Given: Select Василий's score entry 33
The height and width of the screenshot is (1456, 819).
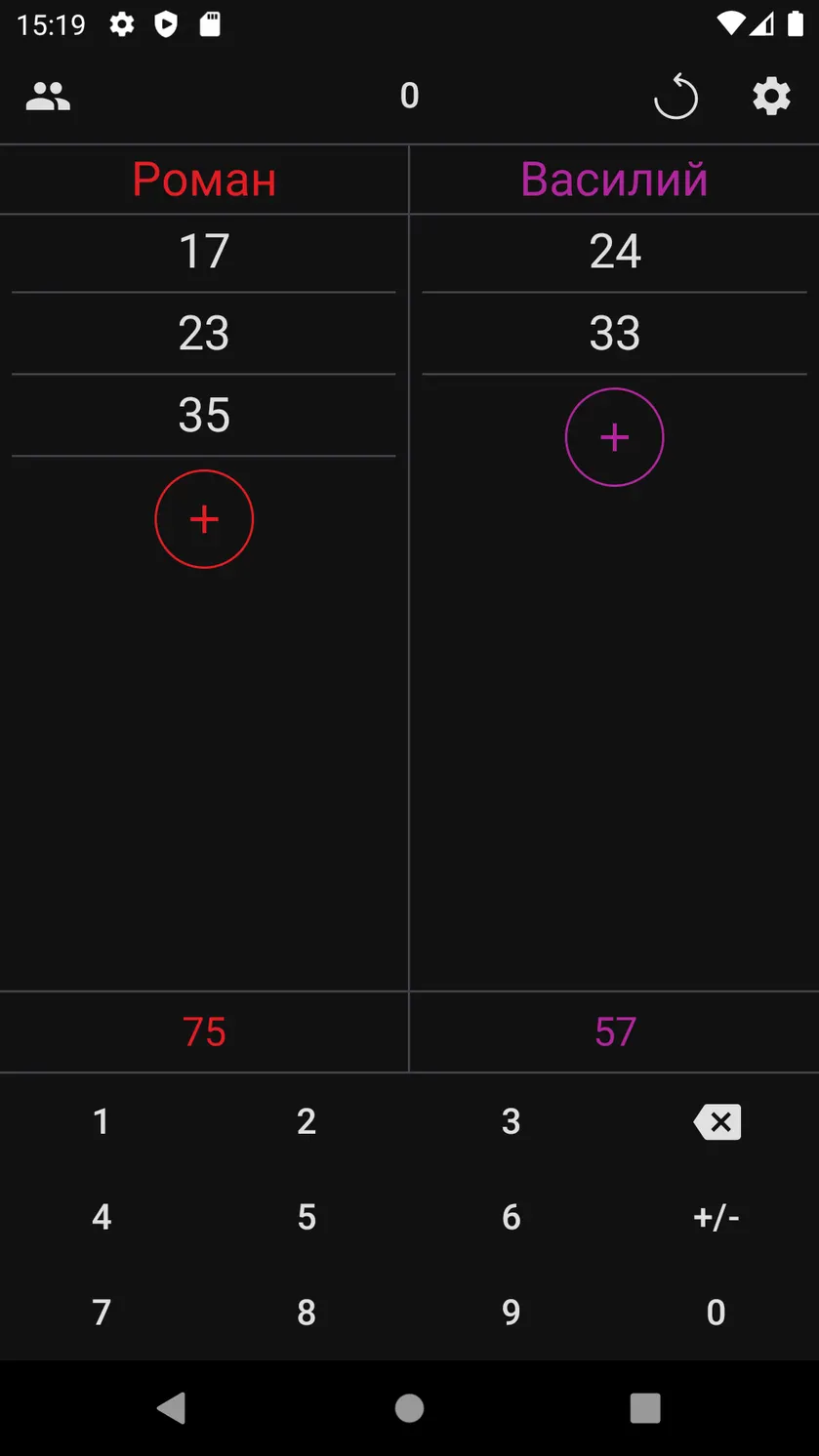Looking at the screenshot, I should [614, 333].
